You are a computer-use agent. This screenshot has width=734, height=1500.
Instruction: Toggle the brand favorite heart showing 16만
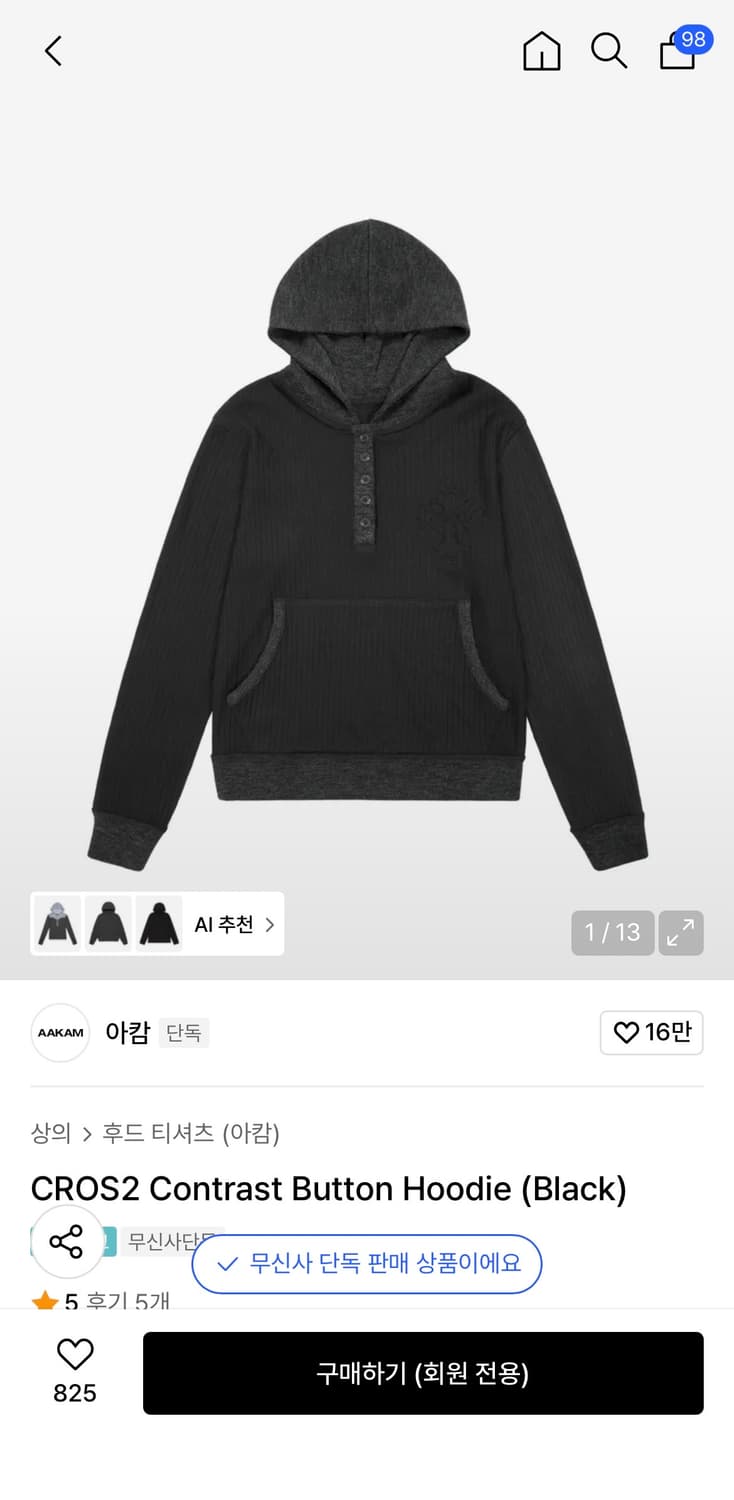(651, 1033)
